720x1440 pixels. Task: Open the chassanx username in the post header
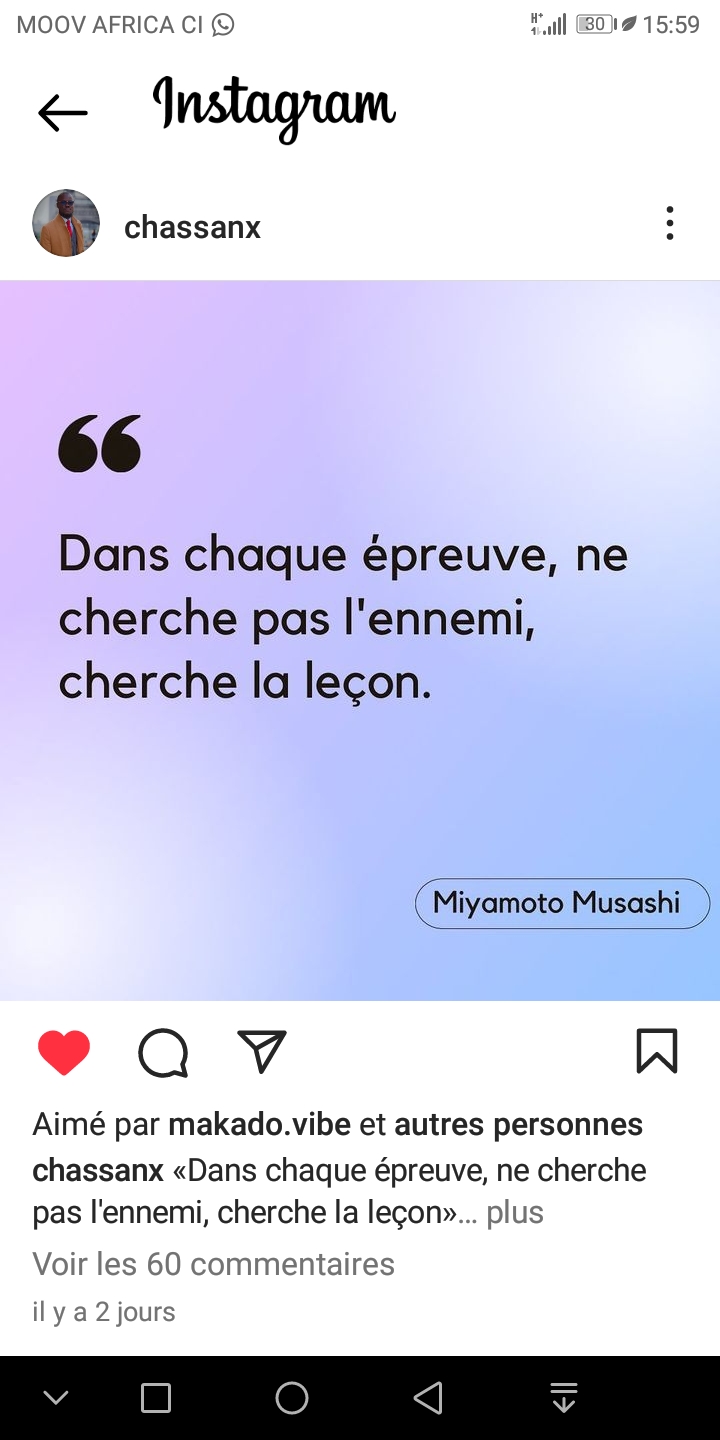tap(192, 228)
